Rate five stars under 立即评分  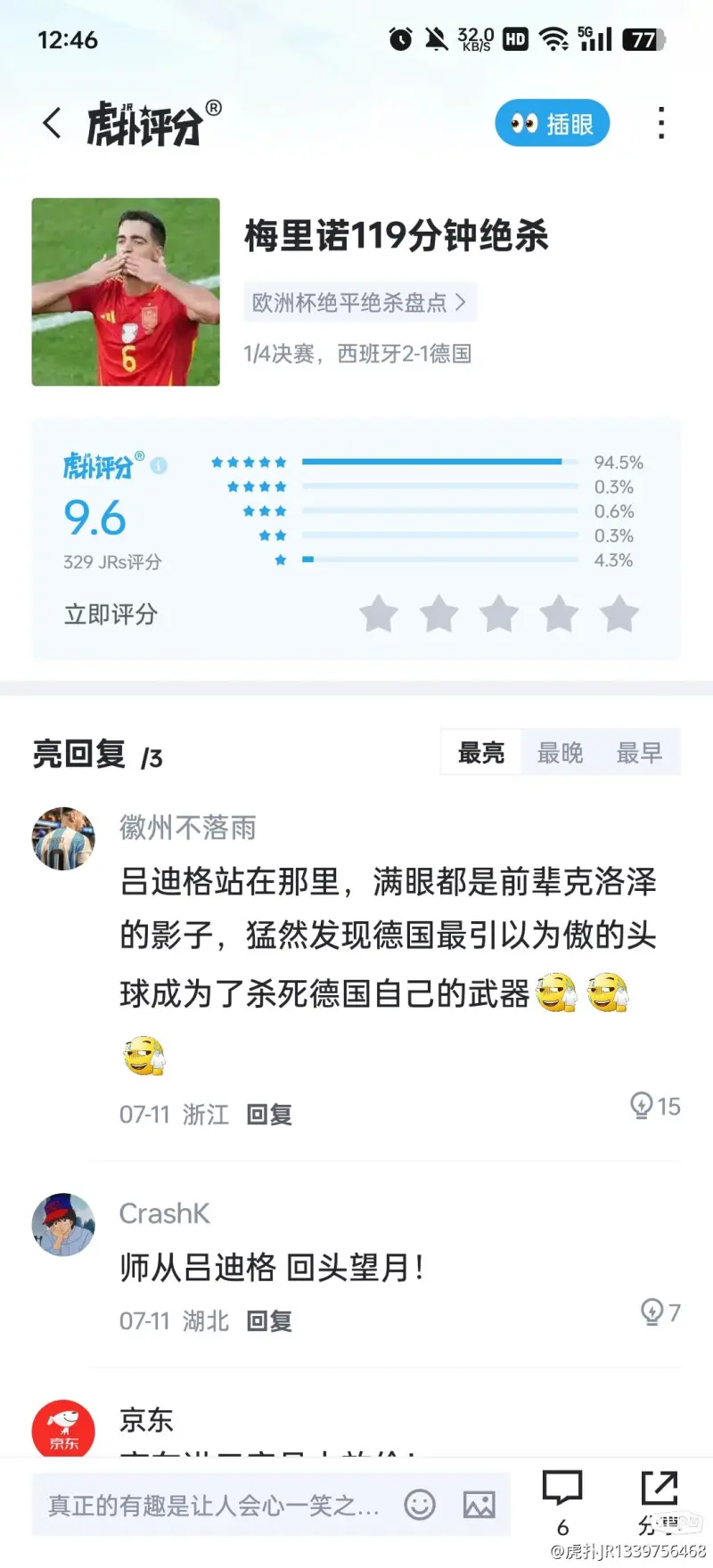(x=619, y=614)
